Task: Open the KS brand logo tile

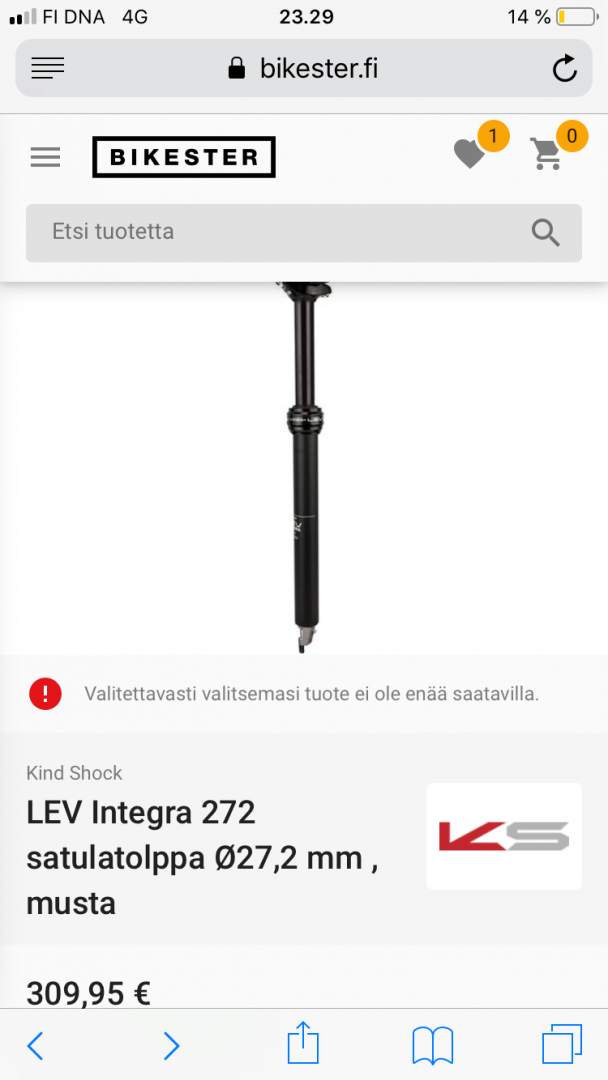Action: [x=504, y=836]
